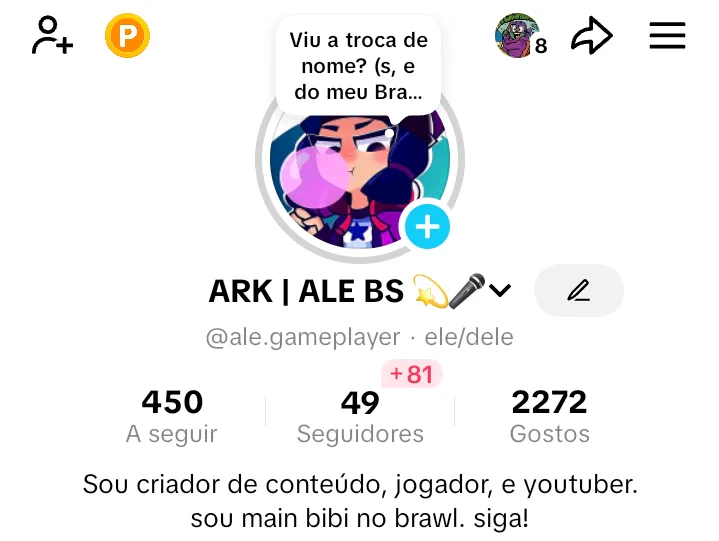Image resolution: width=719 pixels, height=541 pixels.
Task: Open the profile views avatar showing 8
Action: 517,37
